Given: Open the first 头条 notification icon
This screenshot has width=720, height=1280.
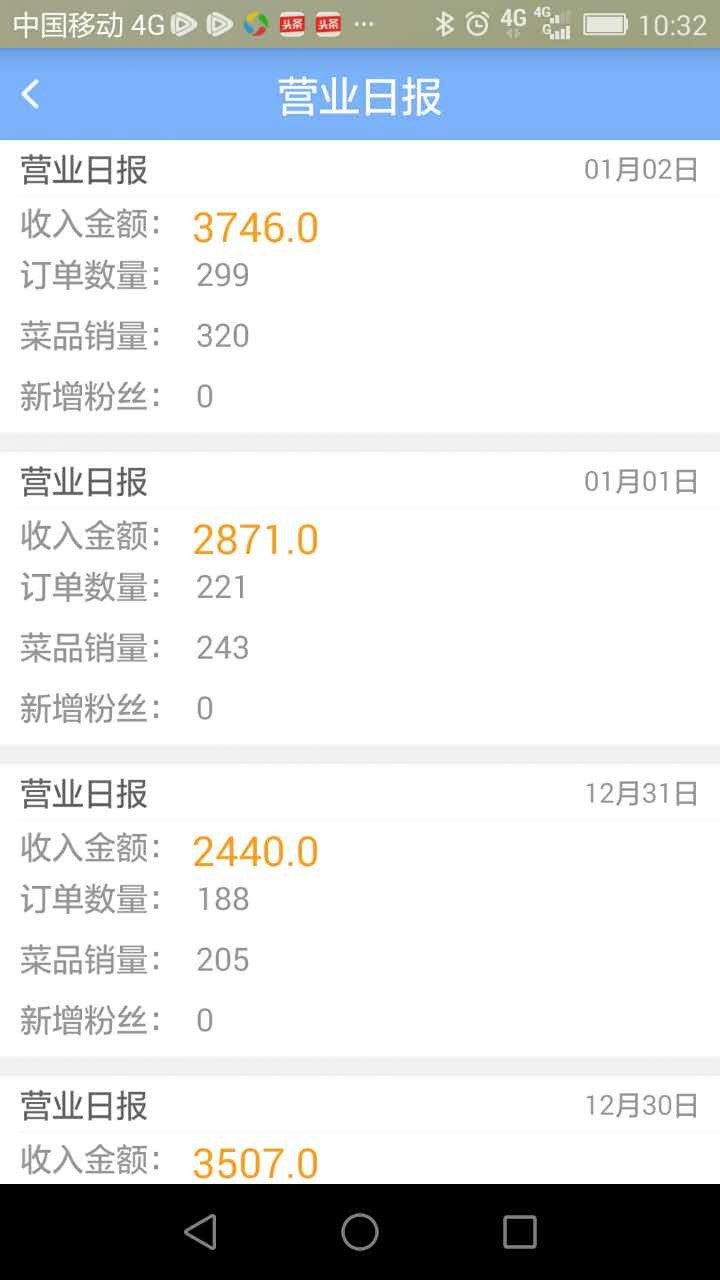Looking at the screenshot, I should point(291,24).
